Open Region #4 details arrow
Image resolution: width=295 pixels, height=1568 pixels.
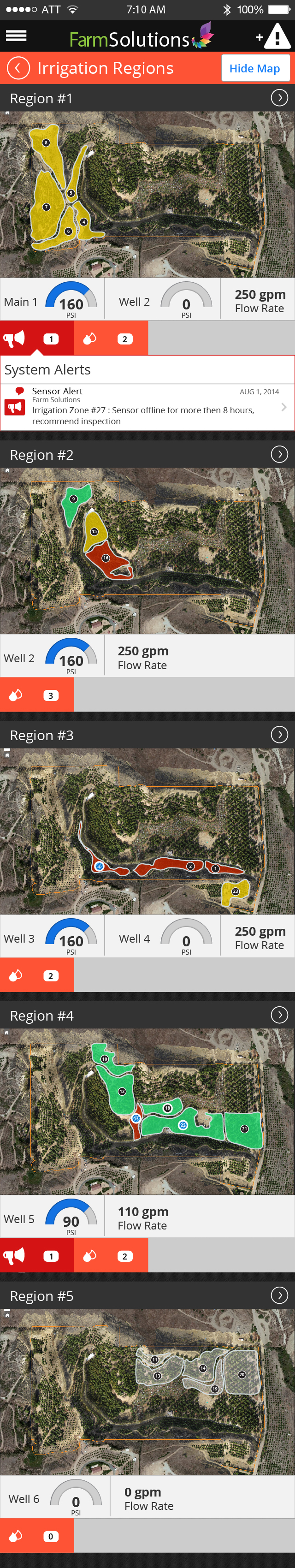[279, 1015]
